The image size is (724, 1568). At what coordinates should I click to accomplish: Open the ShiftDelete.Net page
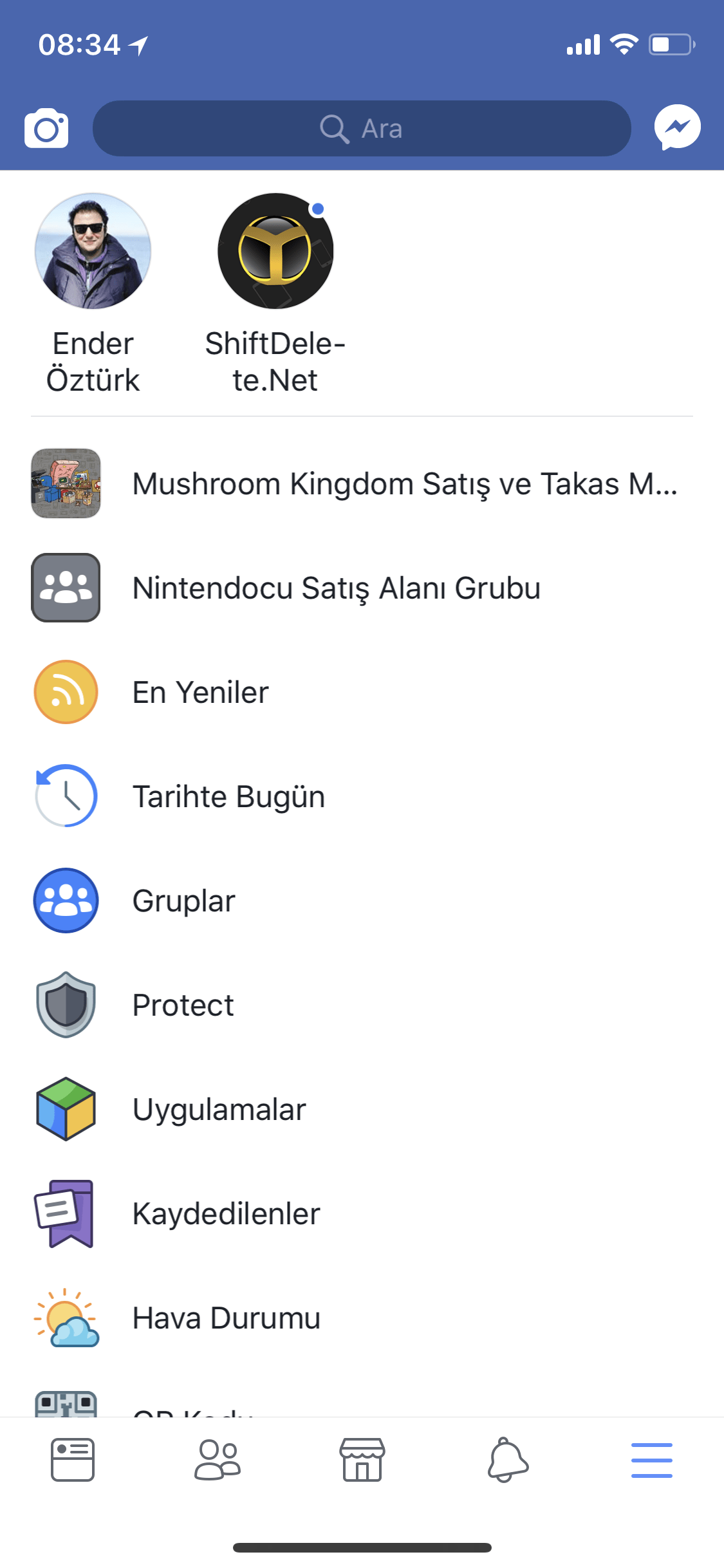coord(275,251)
